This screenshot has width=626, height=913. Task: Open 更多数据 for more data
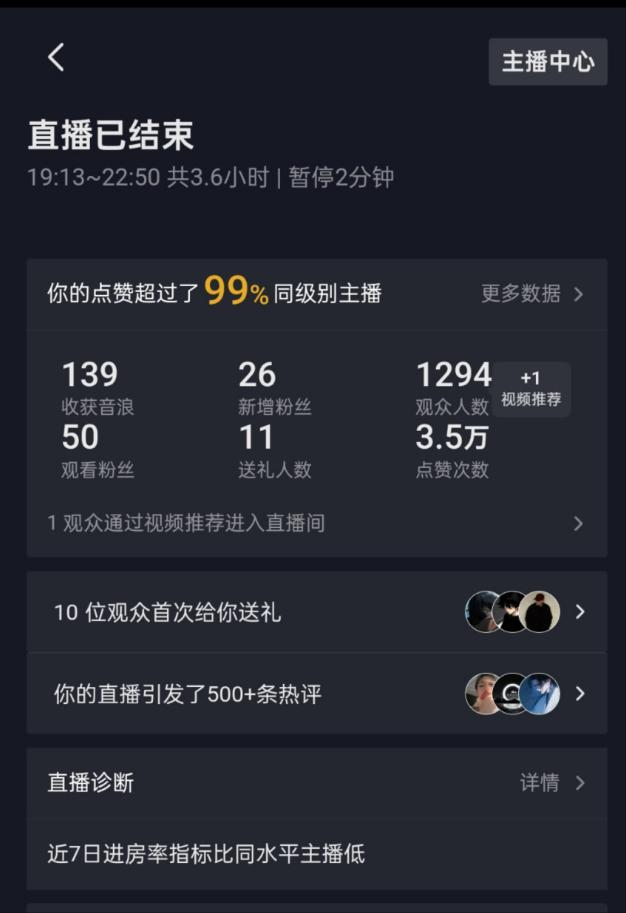pyautogui.click(x=532, y=294)
